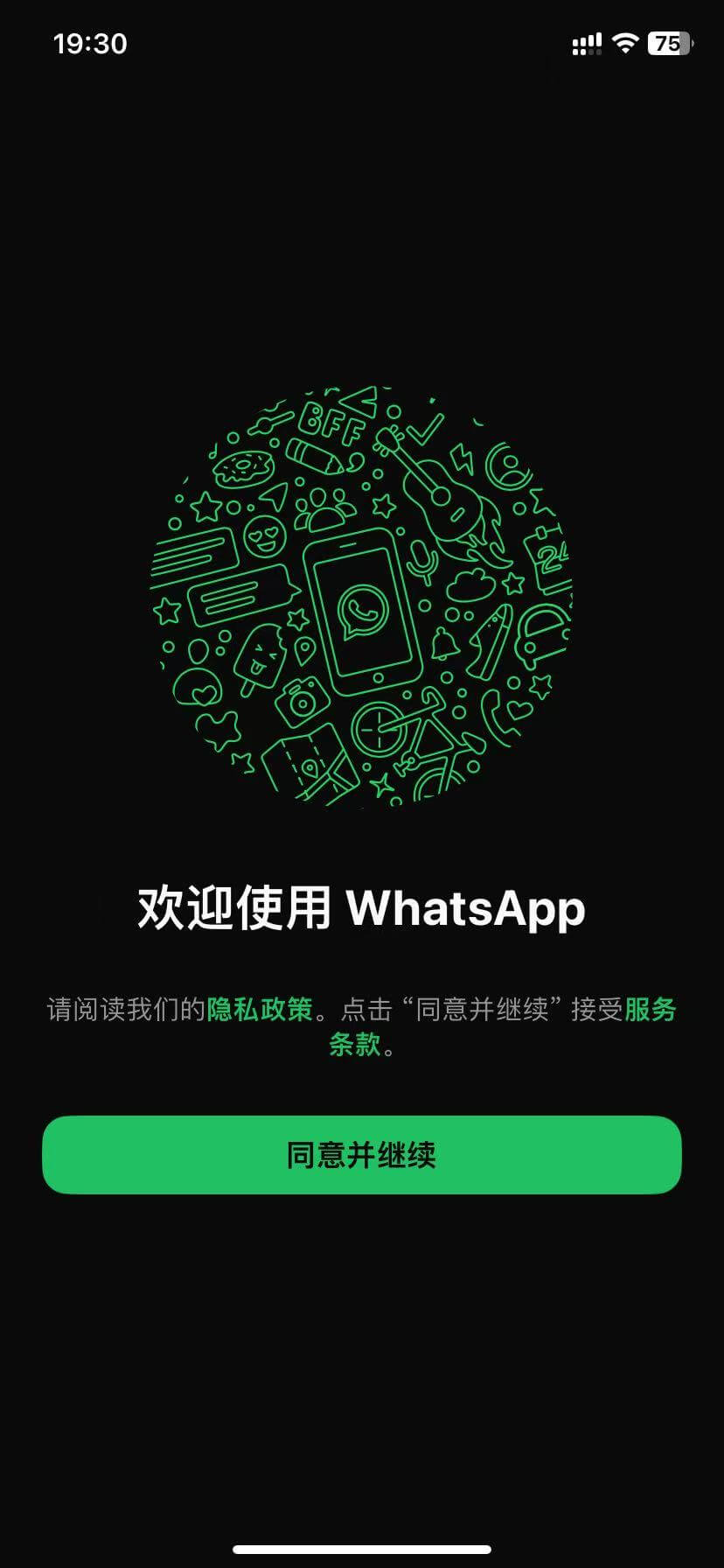The height and width of the screenshot is (1568, 724).
Task: Click the home indicator bar at the bottom
Action: (x=362, y=1550)
